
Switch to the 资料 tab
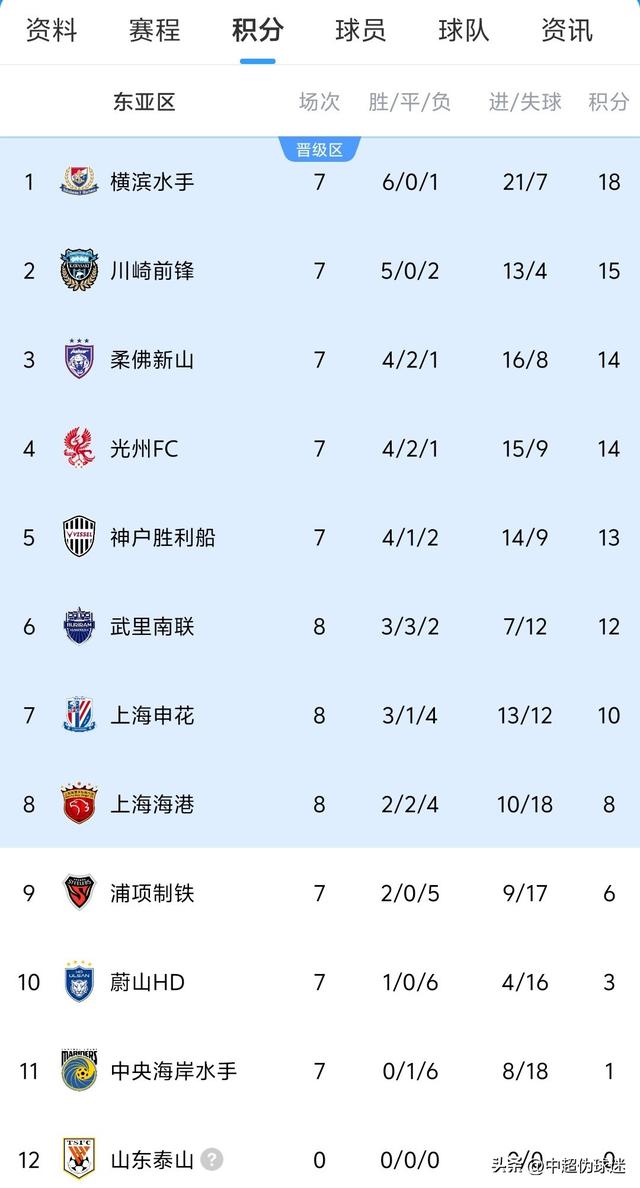51,30
